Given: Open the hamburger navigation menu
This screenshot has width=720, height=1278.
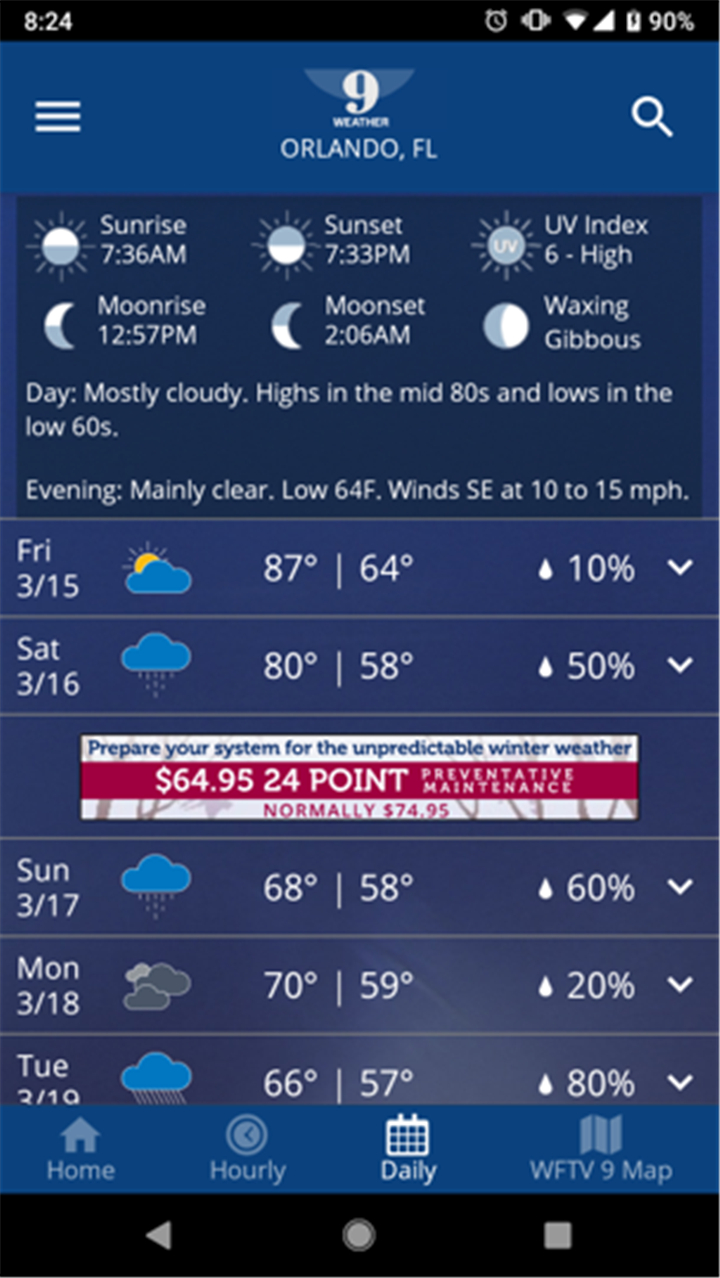Looking at the screenshot, I should click(x=58, y=117).
